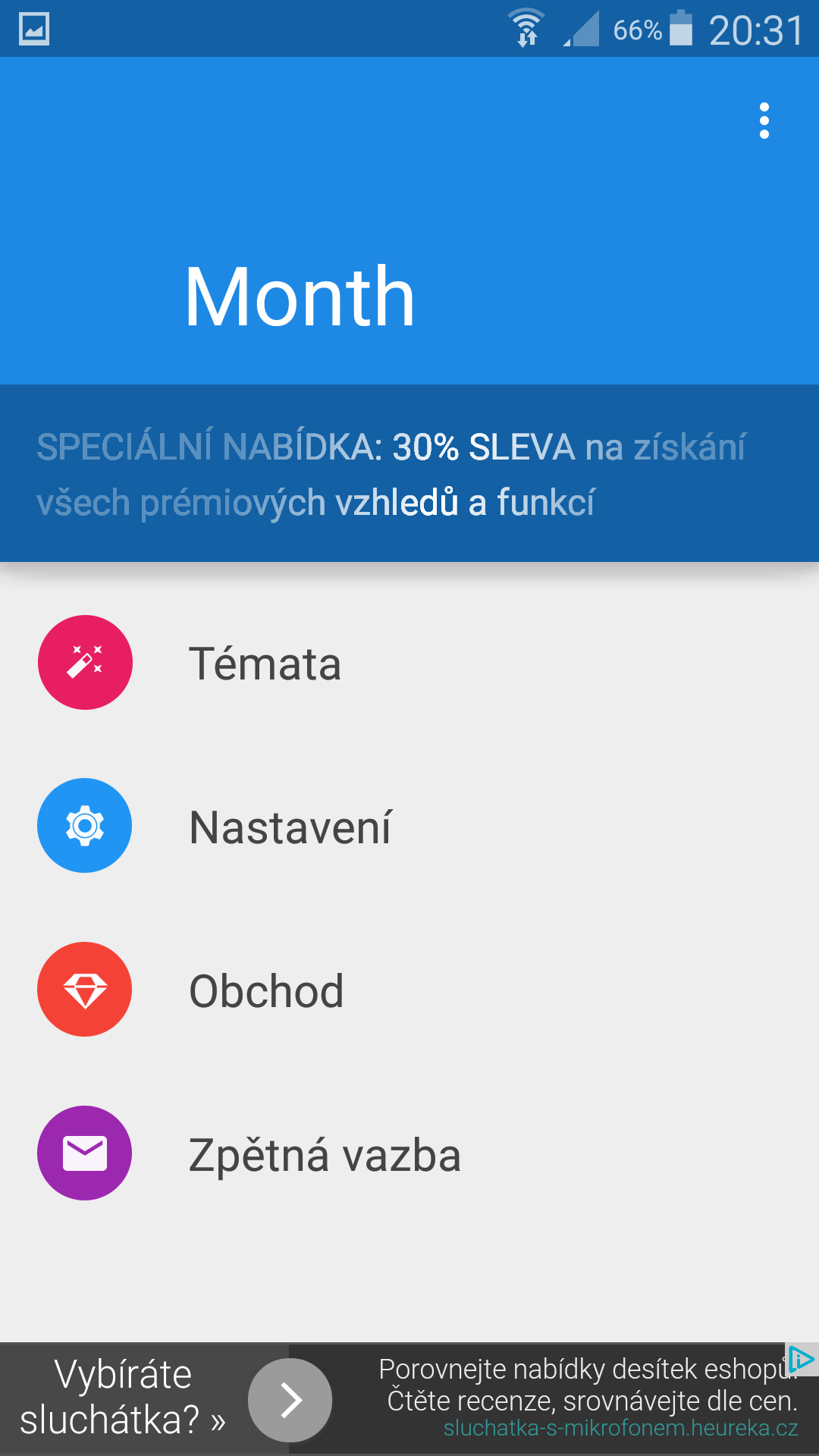Open Témata
819x1456 pixels.
coord(409,663)
